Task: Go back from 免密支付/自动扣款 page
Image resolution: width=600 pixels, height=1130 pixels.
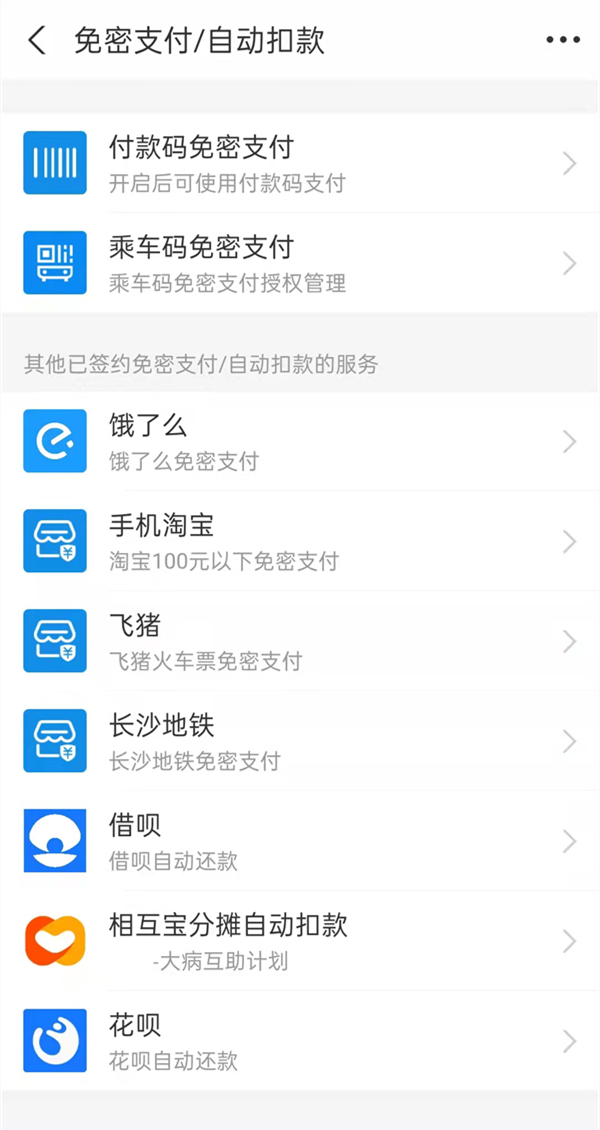Action: tap(38, 41)
